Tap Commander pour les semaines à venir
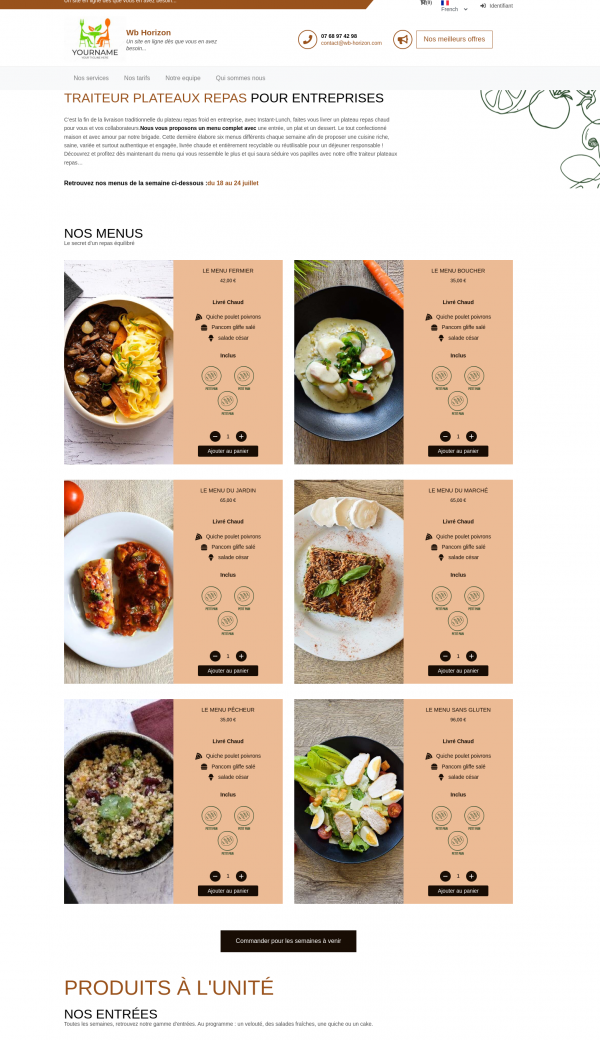Viewport: 600px width, 1040px height. pos(288,941)
